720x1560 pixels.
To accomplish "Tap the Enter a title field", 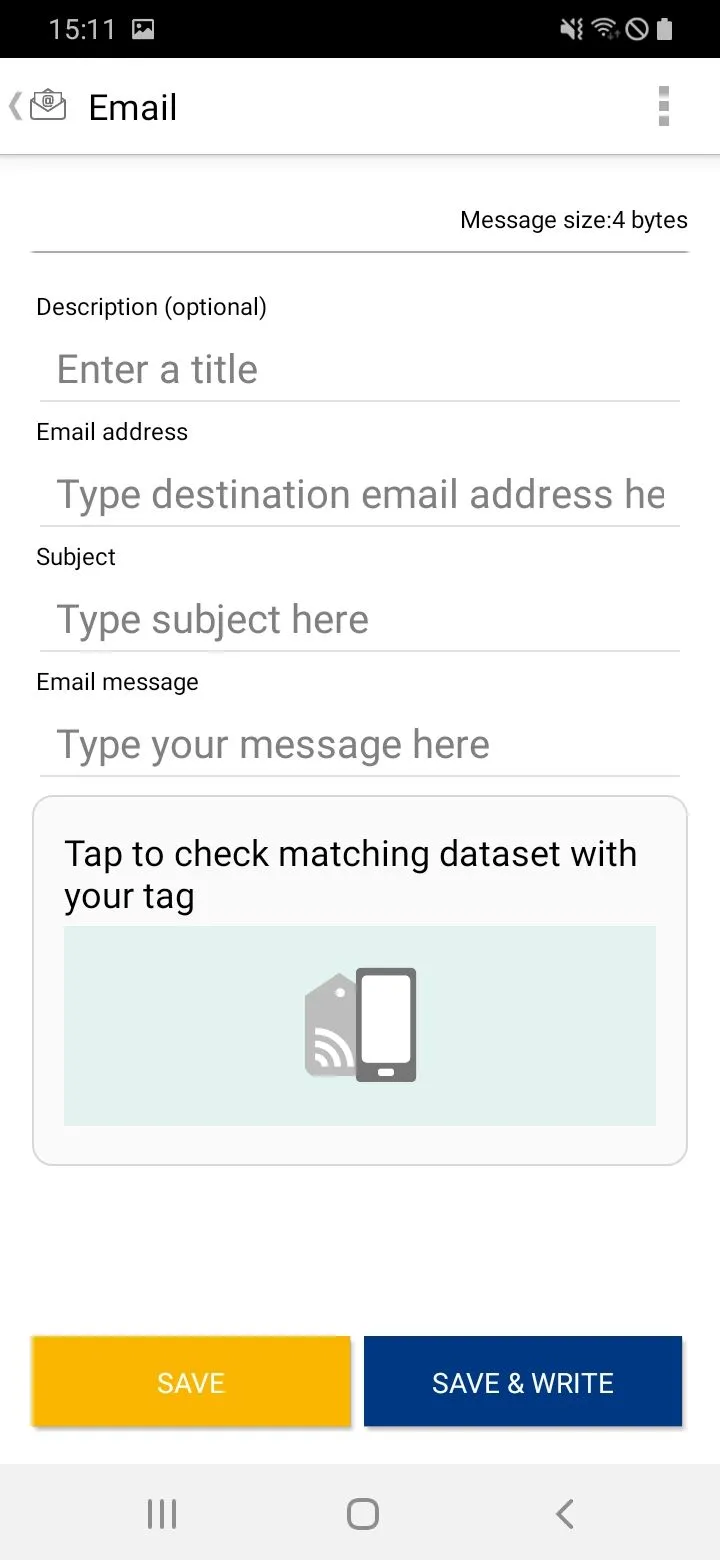I will click(360, 370).
